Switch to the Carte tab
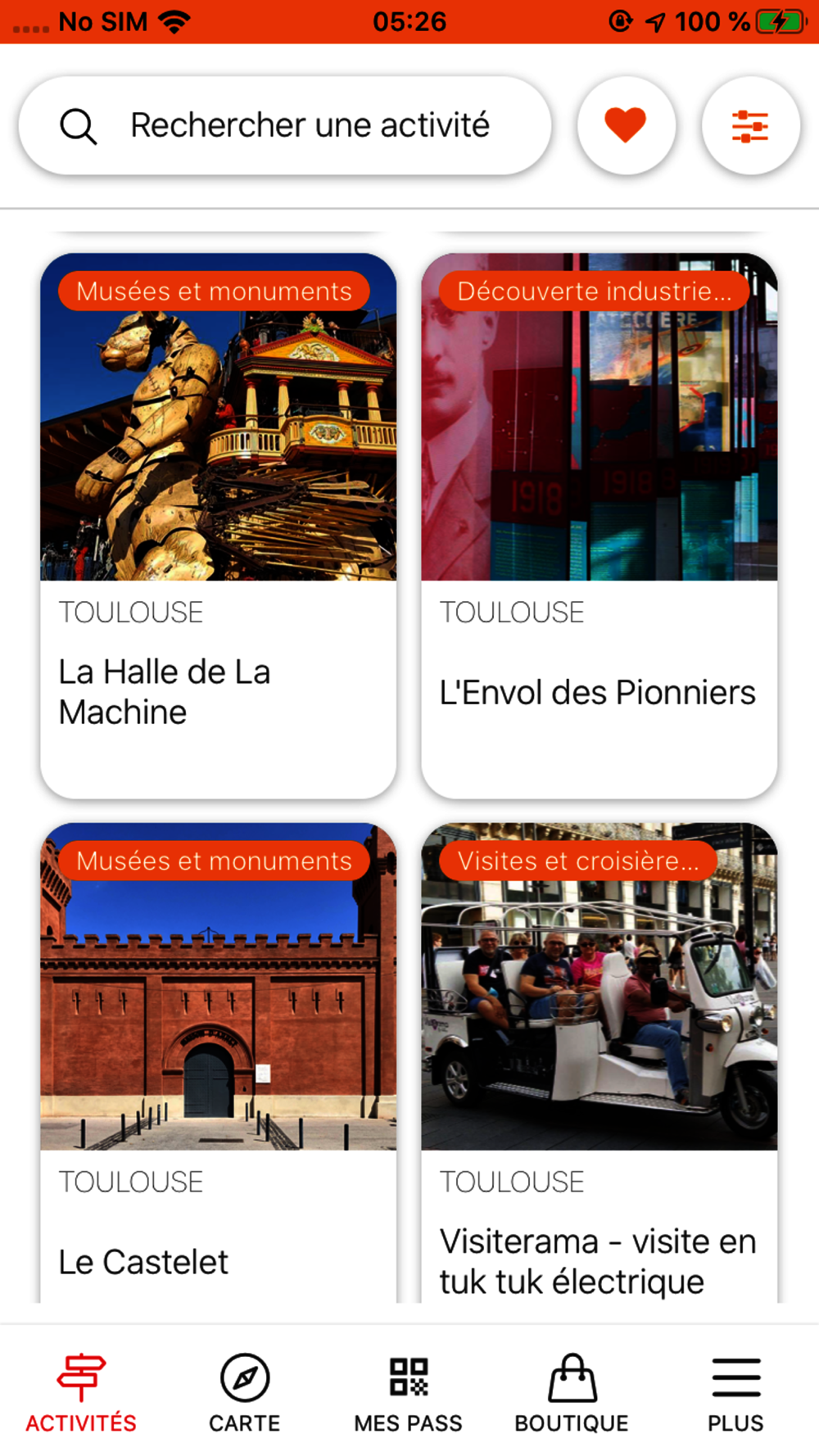 [244, 1392]
